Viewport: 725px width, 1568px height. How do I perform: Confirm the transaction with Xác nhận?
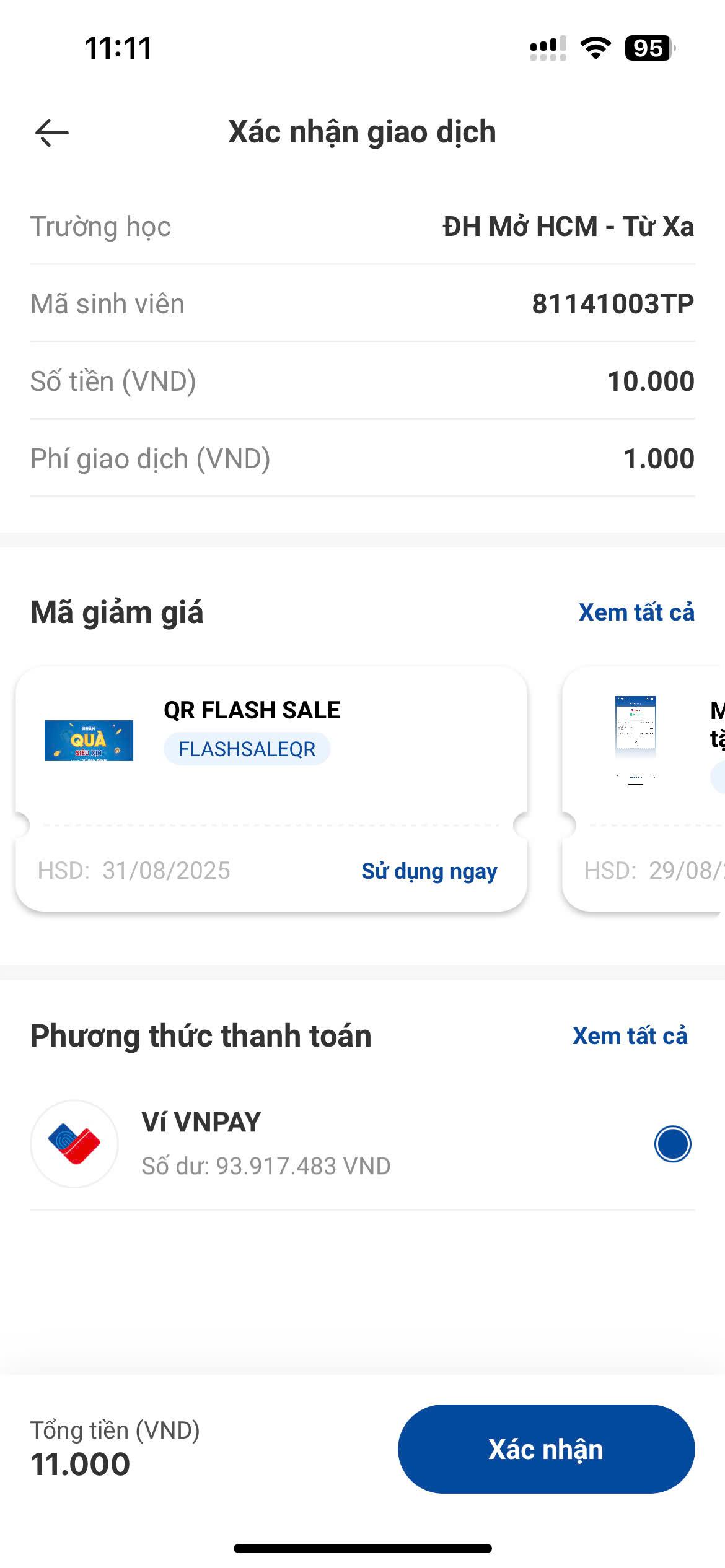pyautogui.click(x=546, y=1450)
